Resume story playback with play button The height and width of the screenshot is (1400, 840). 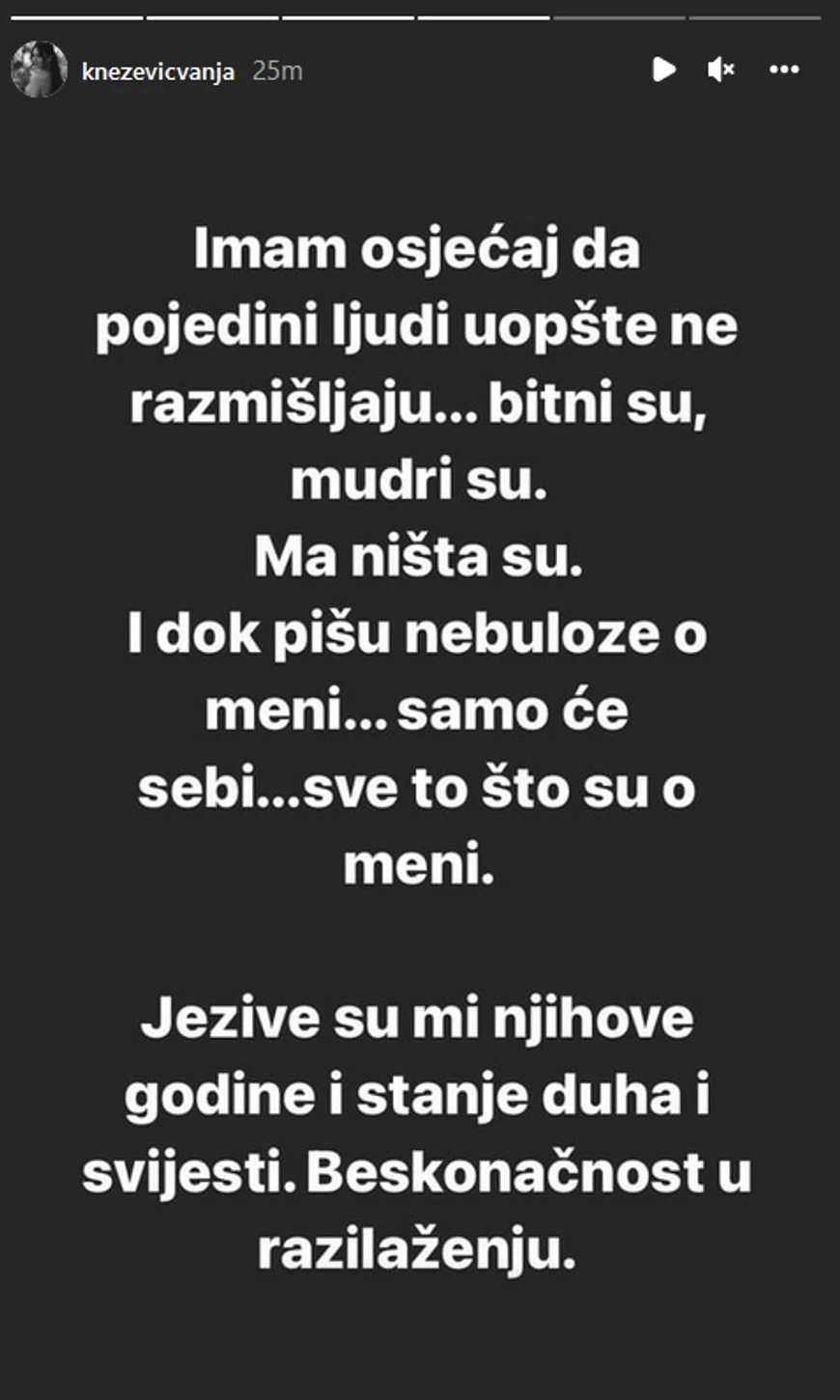coord(663,70)
